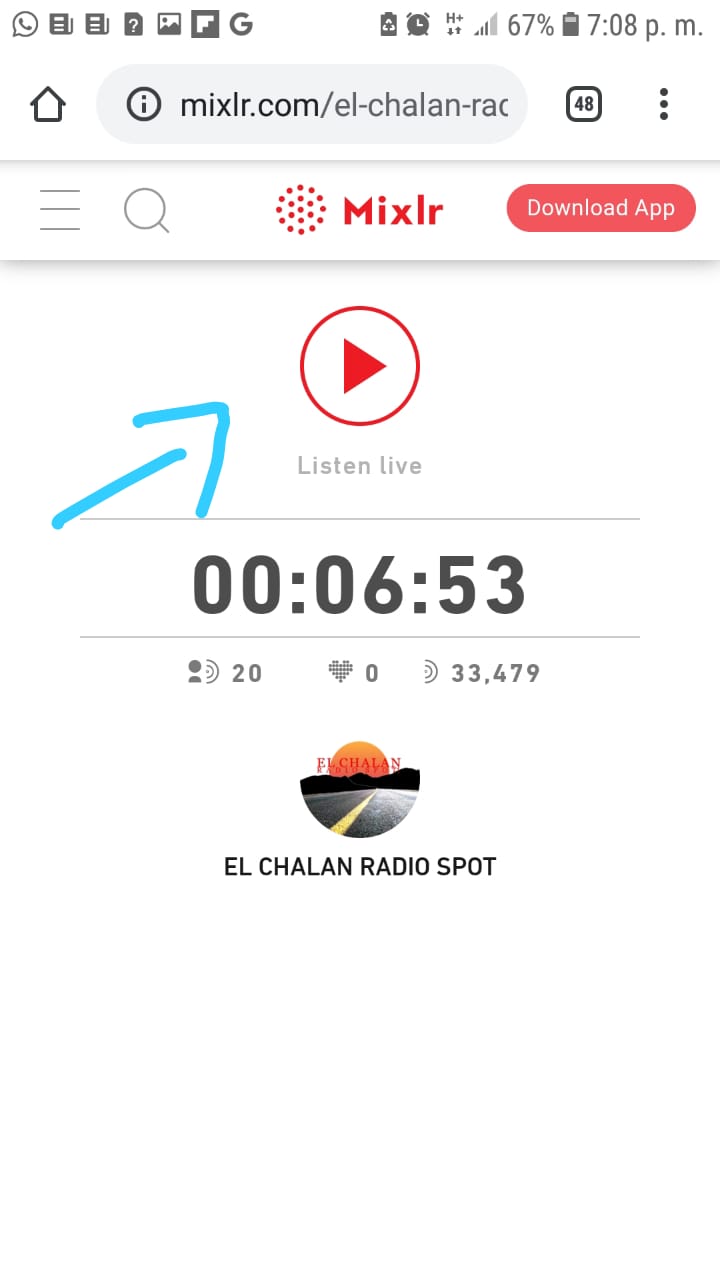View the 48 open browser tabs
The height and width of the screenshot is (1280, 720).
(x=584, y=104)
